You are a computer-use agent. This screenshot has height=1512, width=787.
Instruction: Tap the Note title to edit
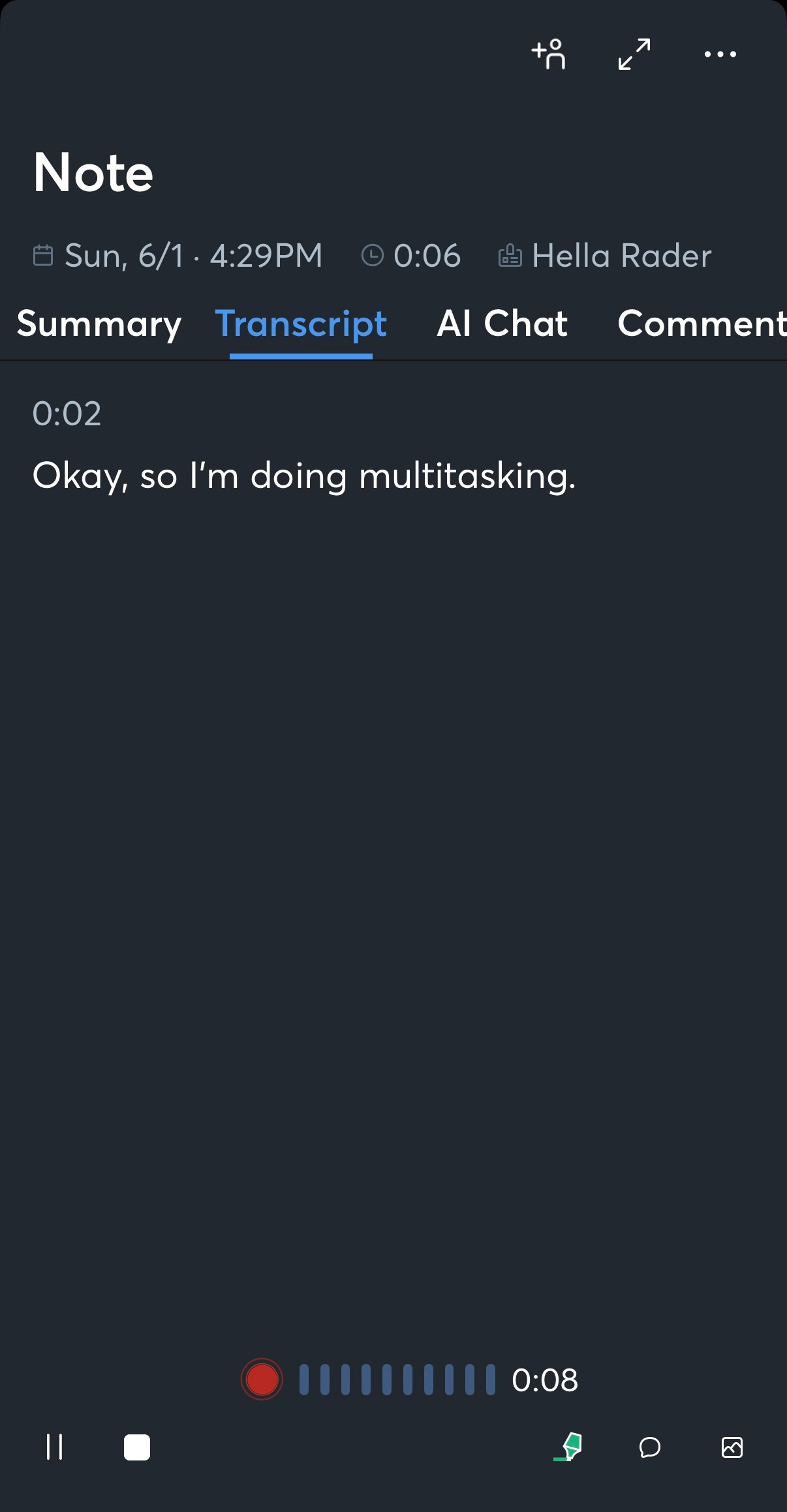coord(93,173)
